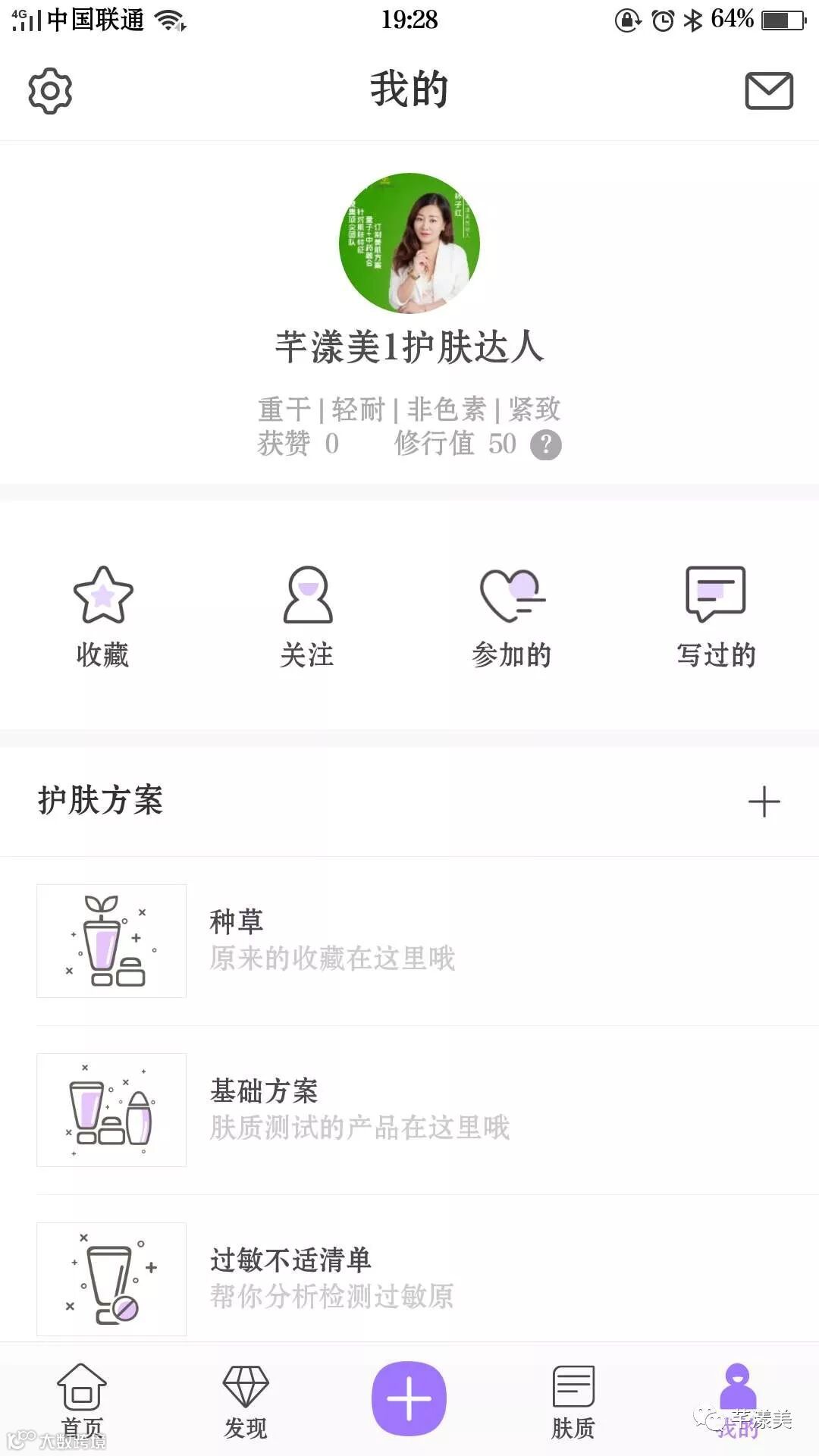This screenshot has height=1456, width=819.
Task: Select the 我的 tab
Action: click(x=737, y=1400)
